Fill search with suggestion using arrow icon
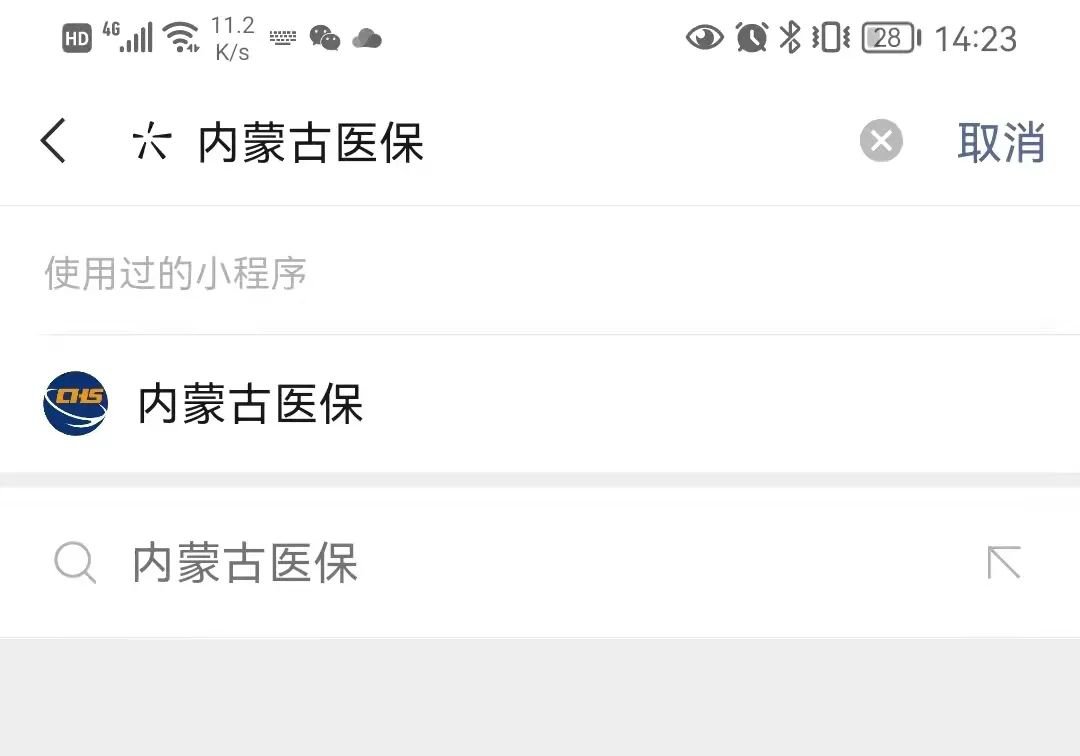1080x756 pixels. pyautogui.click(x=1004, y=563)
